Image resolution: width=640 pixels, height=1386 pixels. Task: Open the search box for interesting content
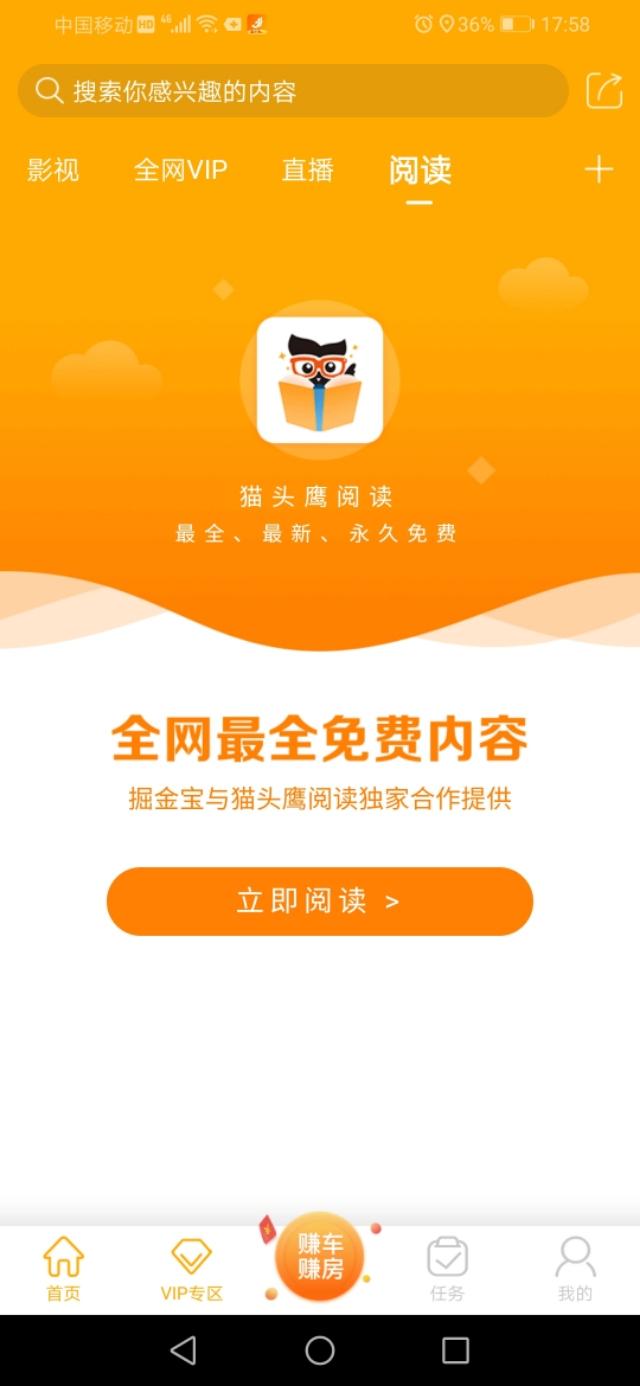(293, 91)
